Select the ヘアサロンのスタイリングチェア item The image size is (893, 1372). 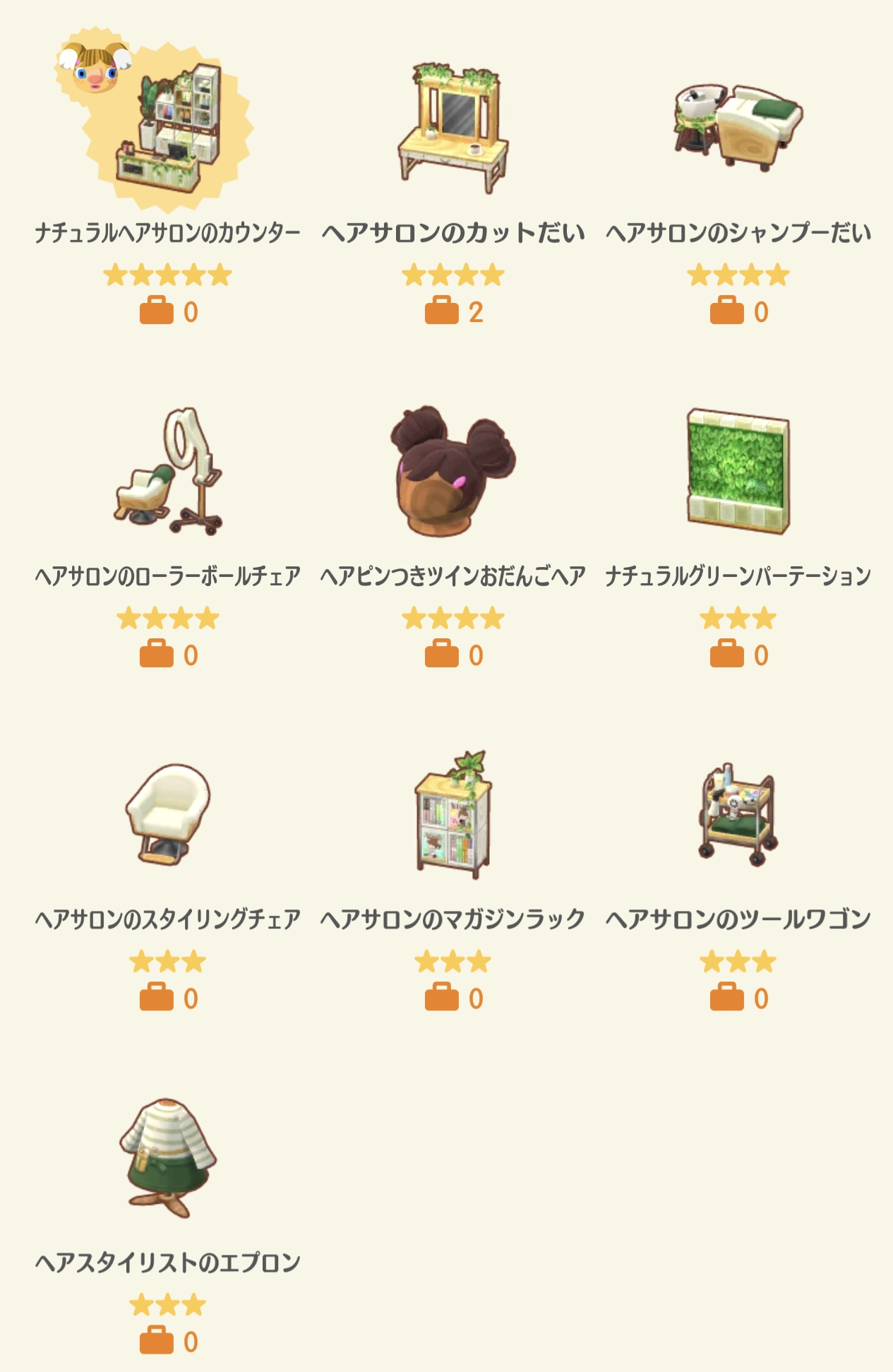click(168, 815)
